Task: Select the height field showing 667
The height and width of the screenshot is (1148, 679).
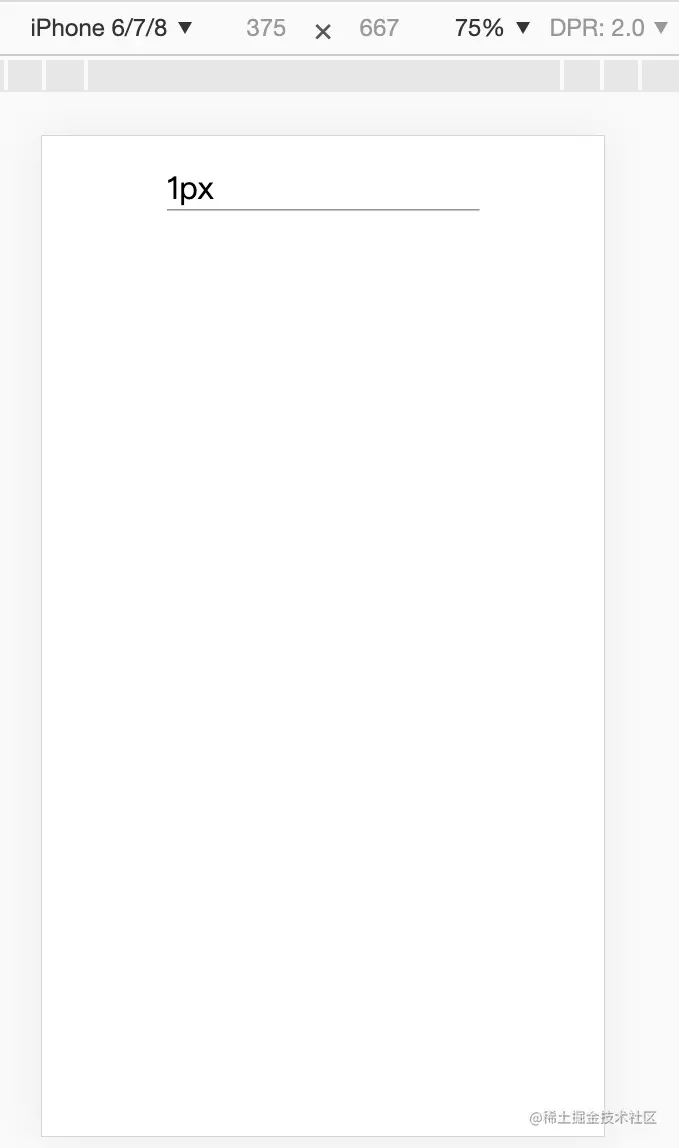Action: coord(379,28)
